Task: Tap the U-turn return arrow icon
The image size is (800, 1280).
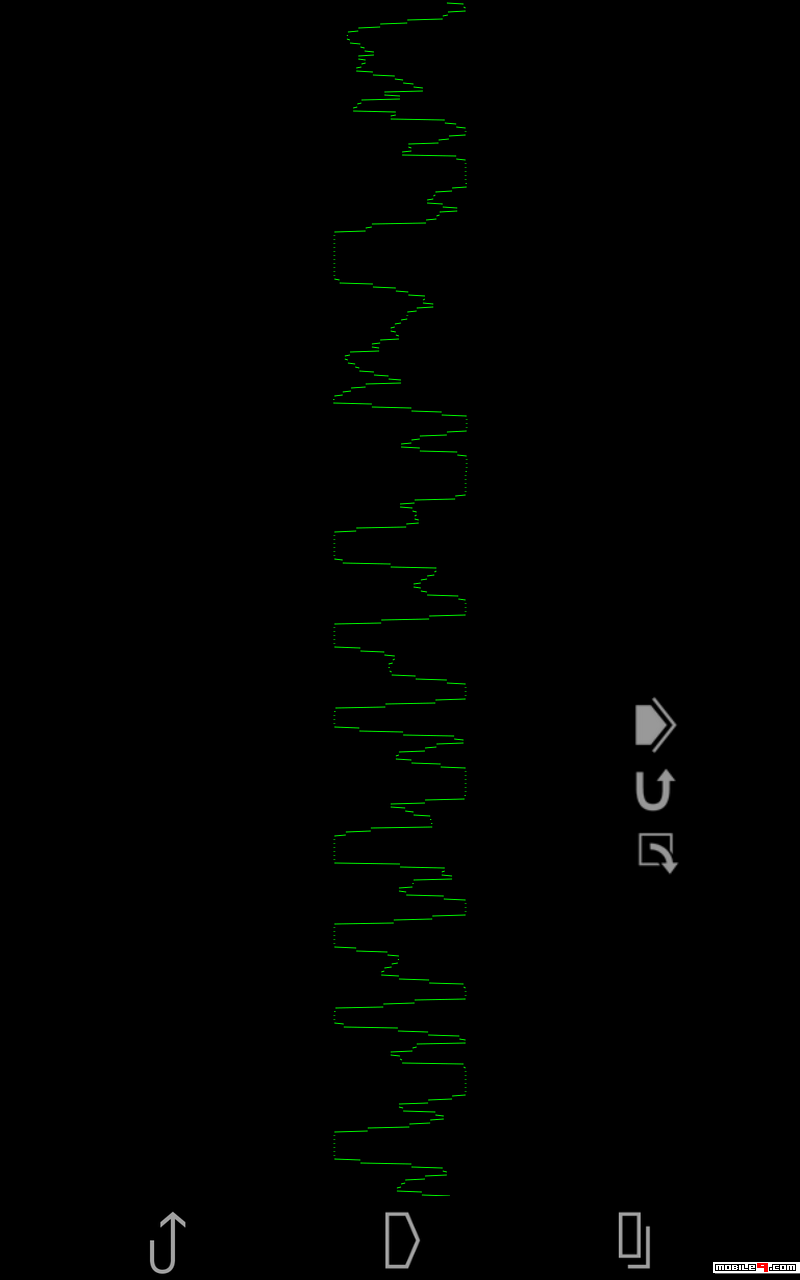Action: (x=655, y=790)
